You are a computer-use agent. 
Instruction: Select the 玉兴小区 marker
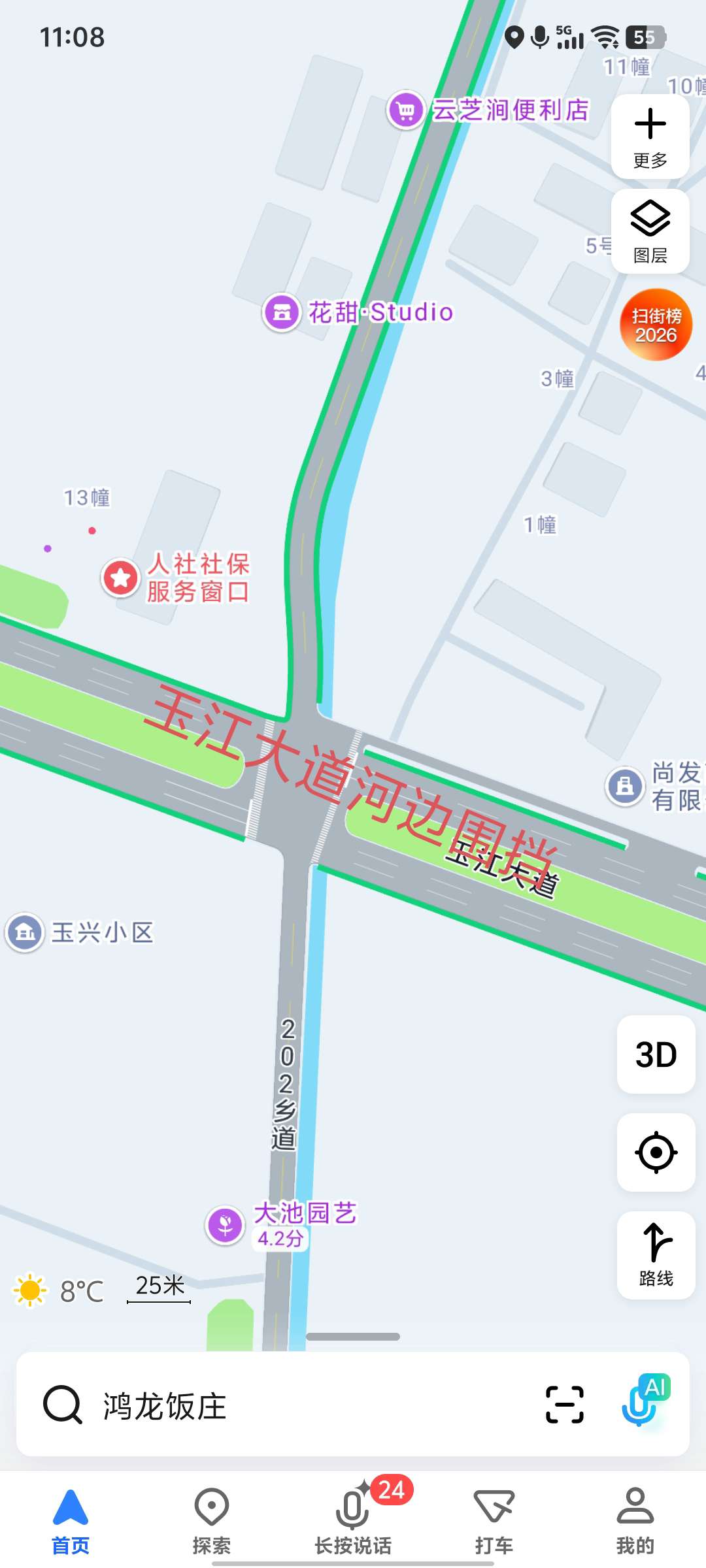25,932
